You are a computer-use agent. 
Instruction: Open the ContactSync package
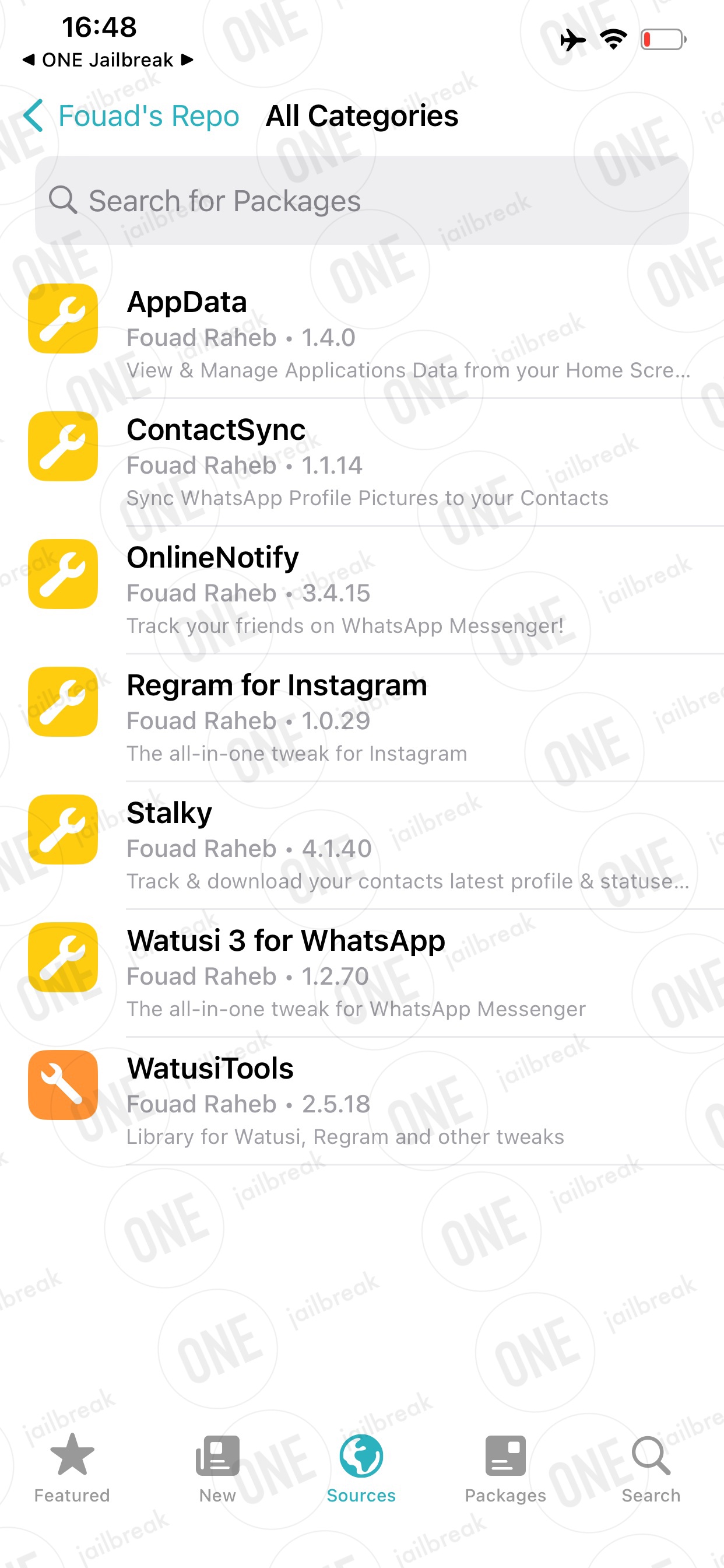click(x=362, y=463)
